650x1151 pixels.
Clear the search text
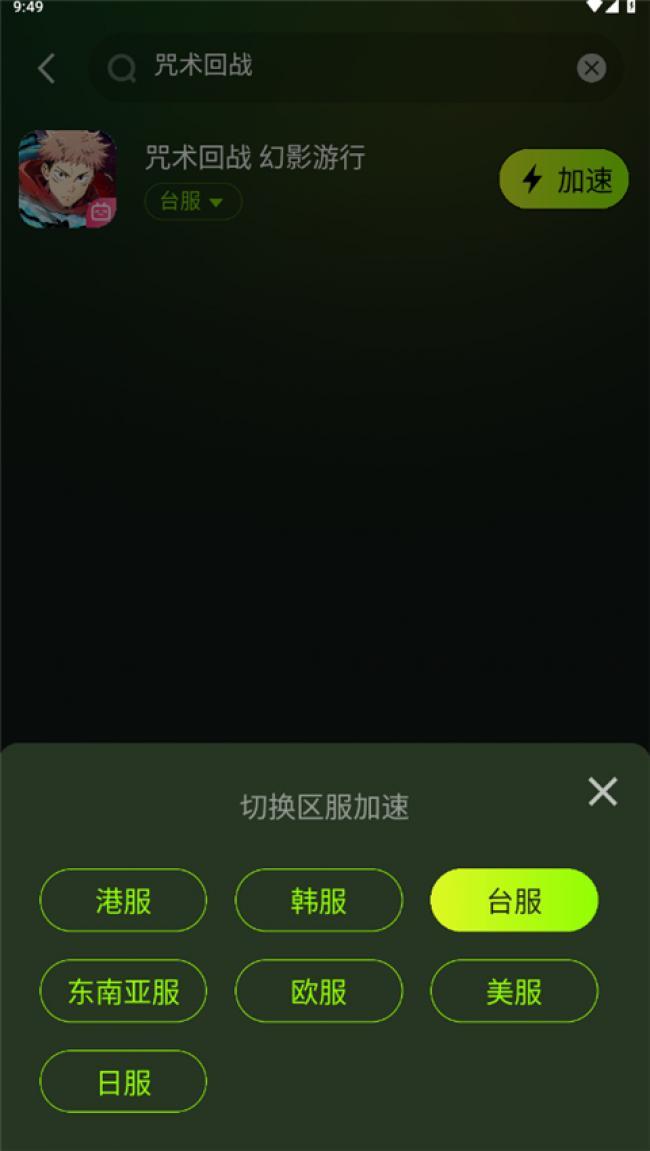[x=591, y=68]
